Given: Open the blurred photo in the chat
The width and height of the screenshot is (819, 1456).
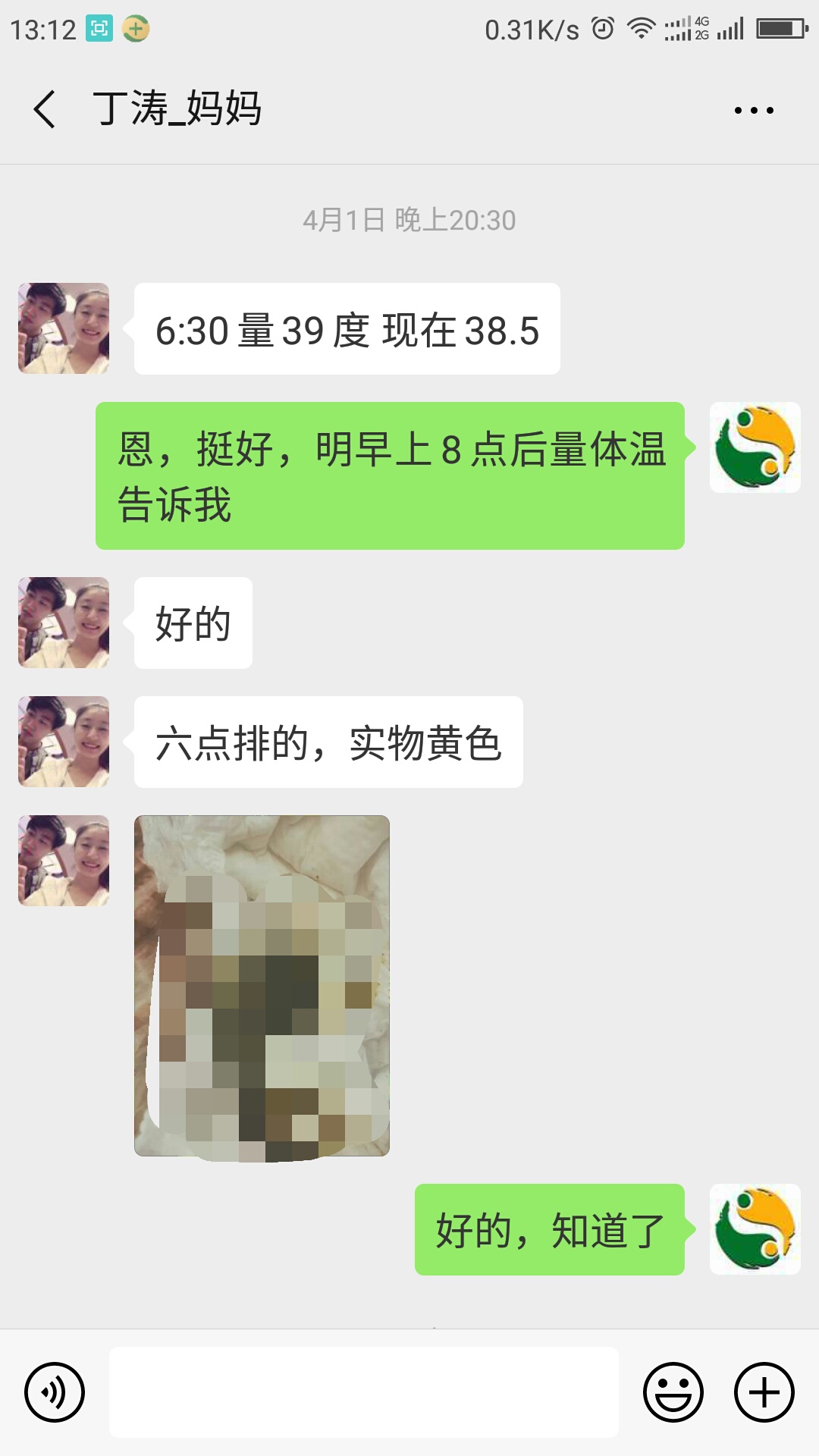Looking at the screenshot, I should [x=262, y=986].
